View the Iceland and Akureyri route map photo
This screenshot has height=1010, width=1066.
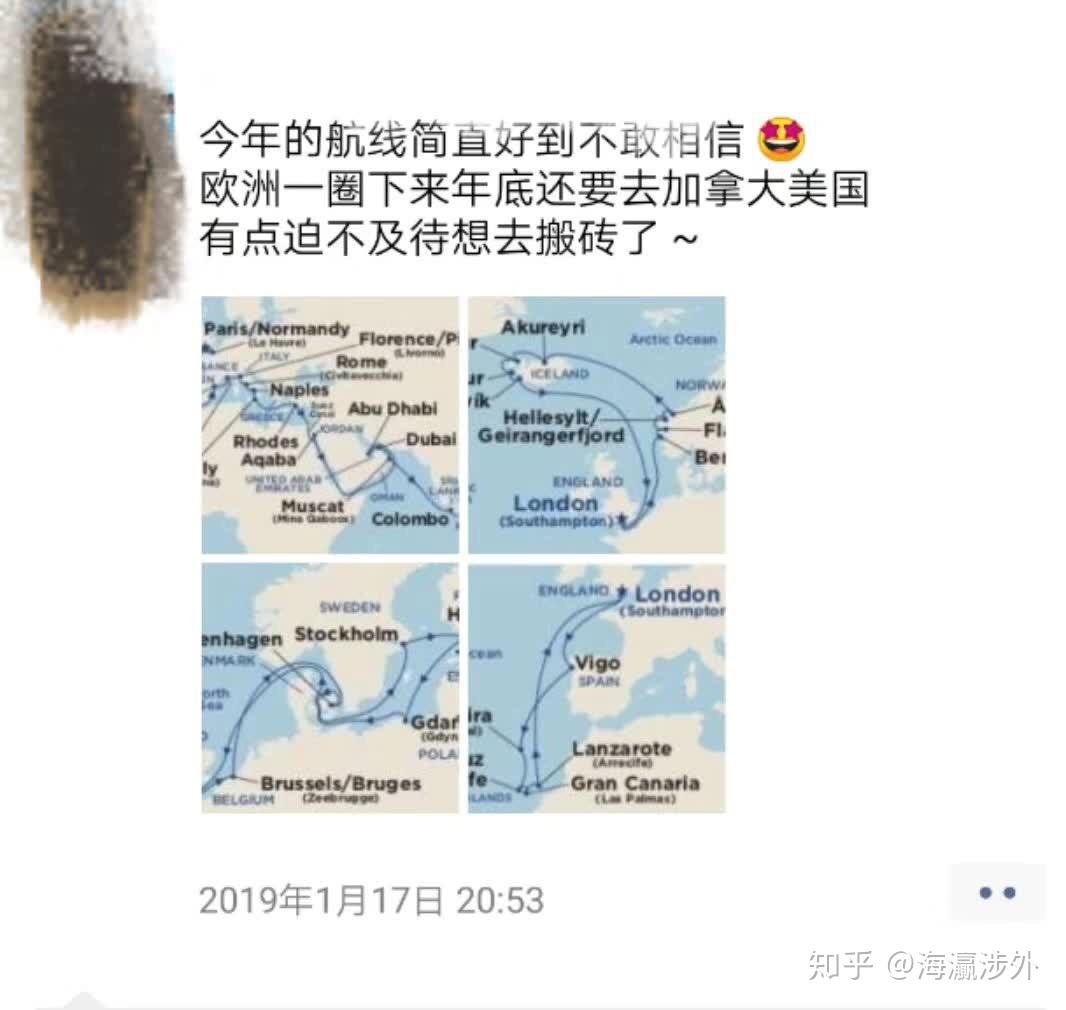point(596,425)
